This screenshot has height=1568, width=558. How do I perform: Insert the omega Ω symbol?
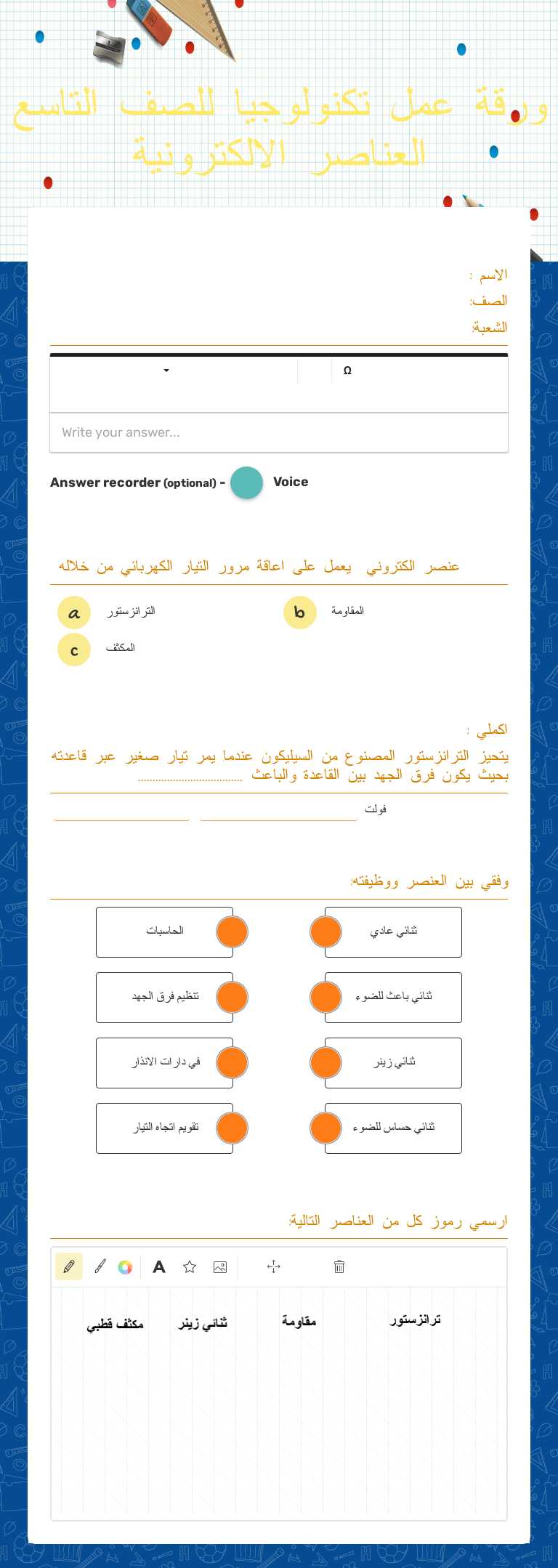[348, 371]
